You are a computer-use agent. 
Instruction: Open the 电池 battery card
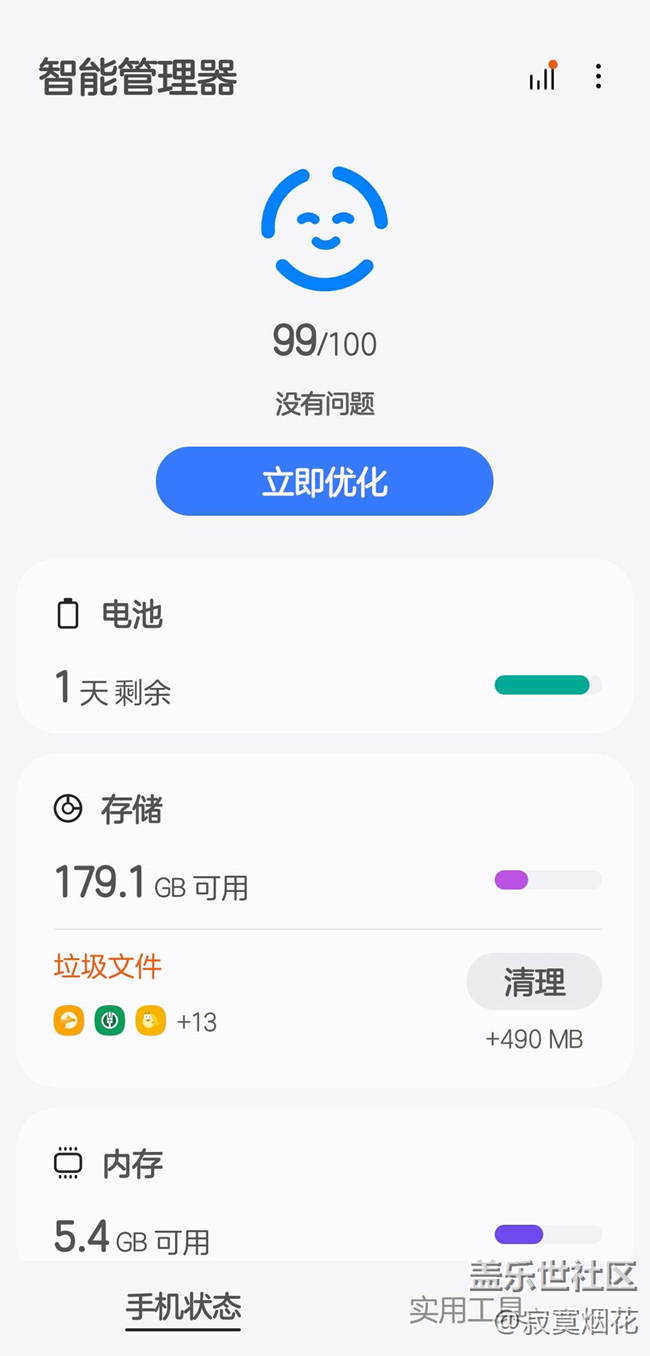pos(324,646)
